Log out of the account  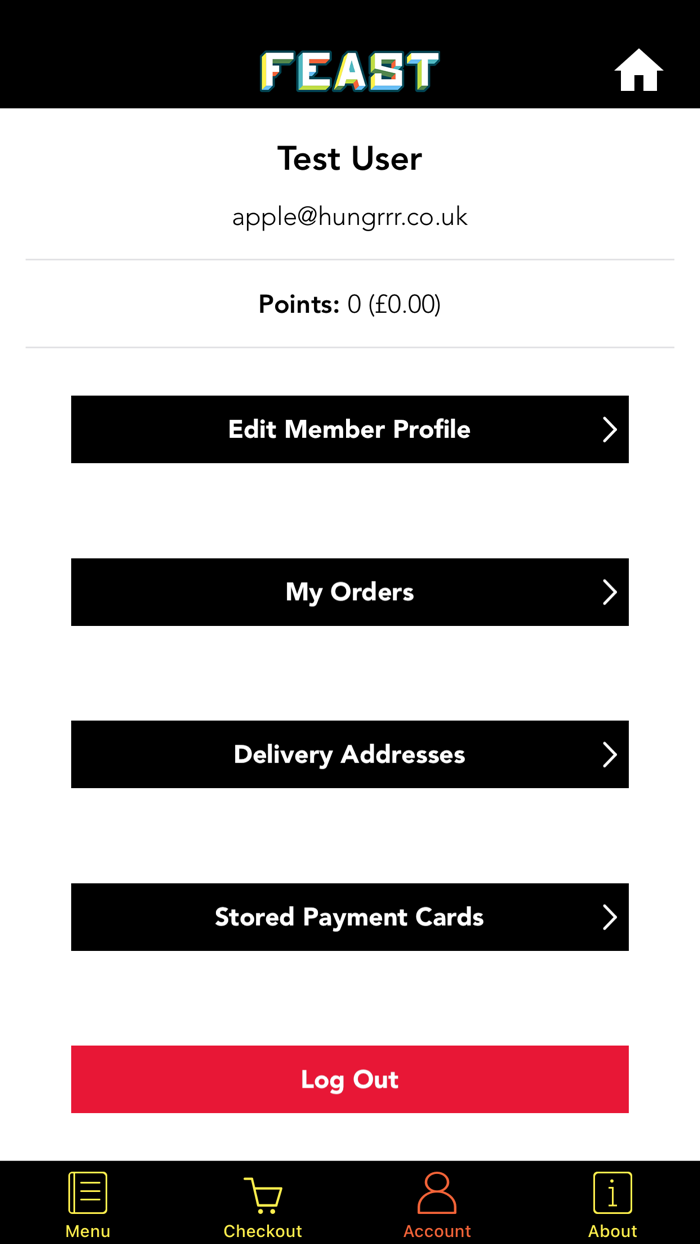pyautogui.click(x=350, y=1079)
